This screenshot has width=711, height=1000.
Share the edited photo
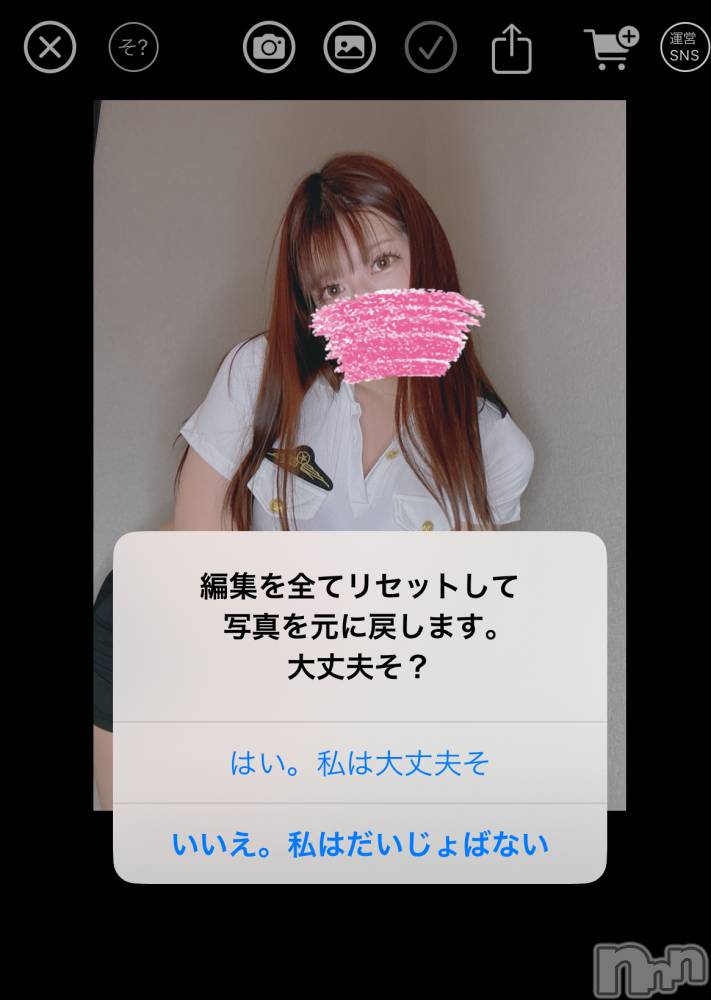tap(512, 48)
